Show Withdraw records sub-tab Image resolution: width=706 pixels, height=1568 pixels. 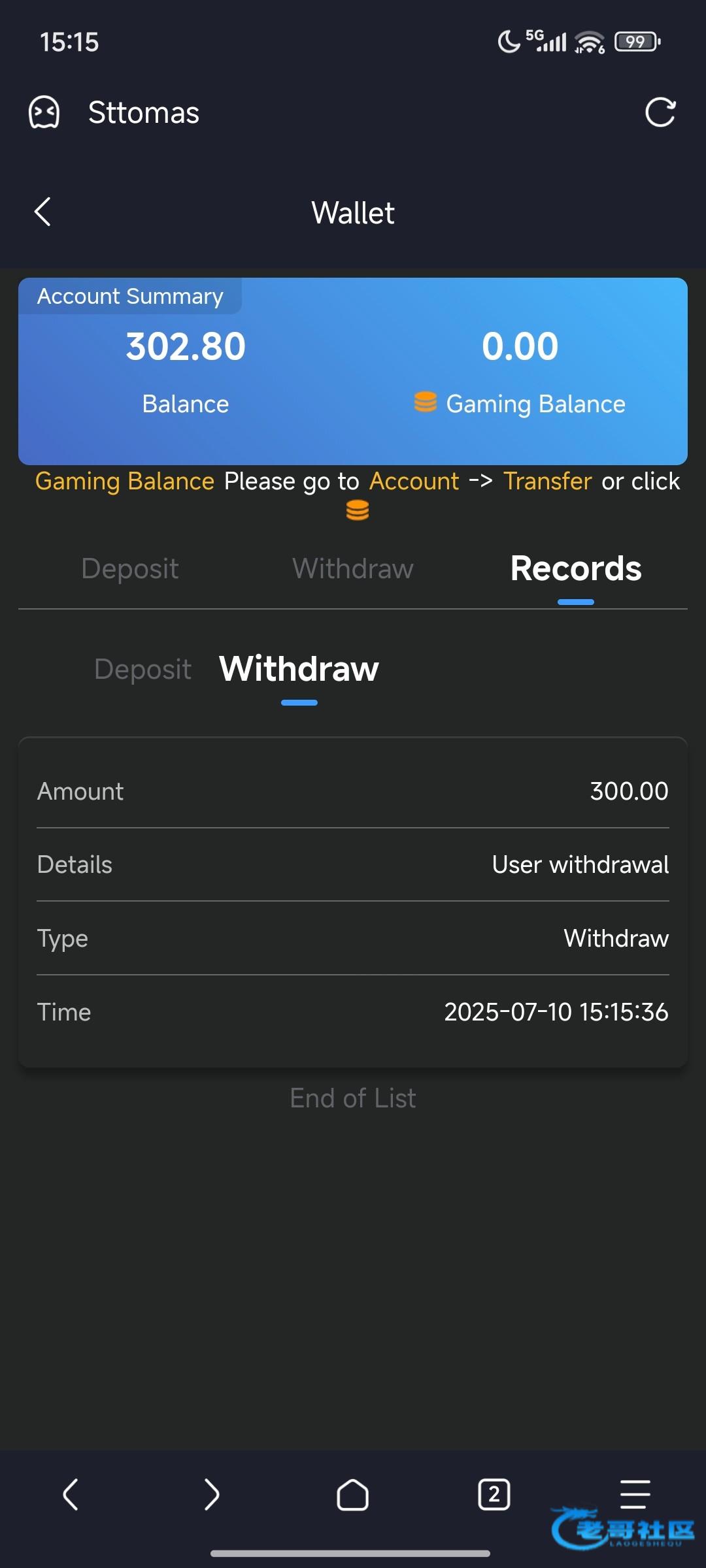pyautogui.click(x=299, y=669)
